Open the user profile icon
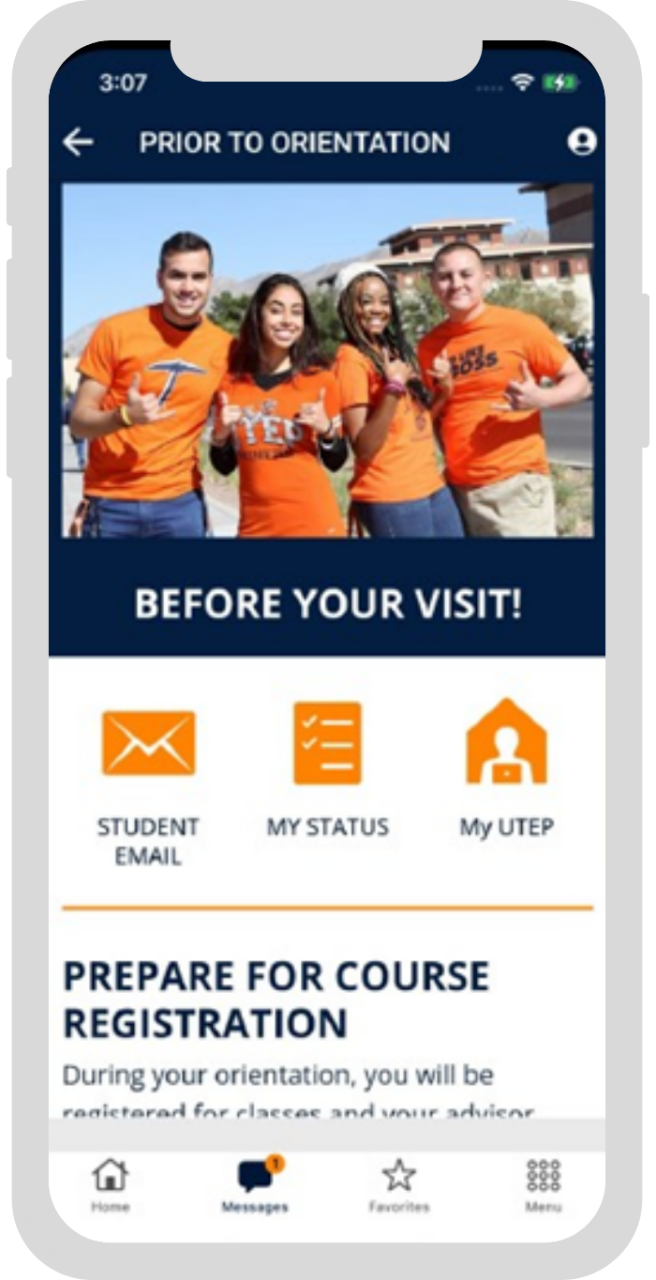Screen dimensions: 656x1280 [x=581, y=142]
